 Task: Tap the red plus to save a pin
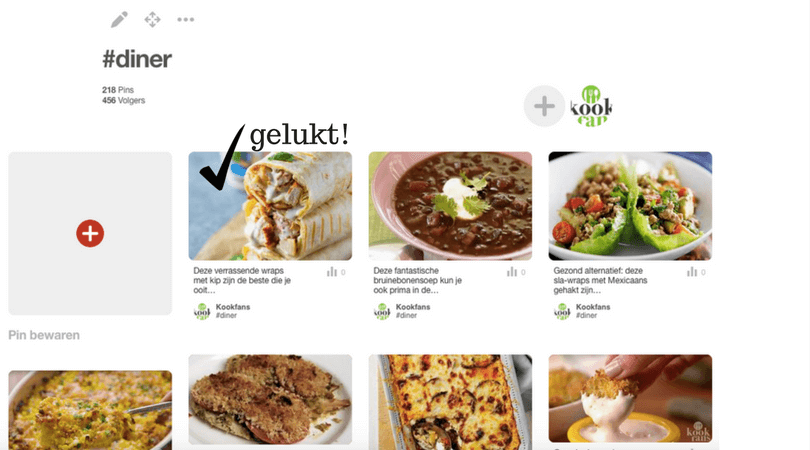point(90,233)
